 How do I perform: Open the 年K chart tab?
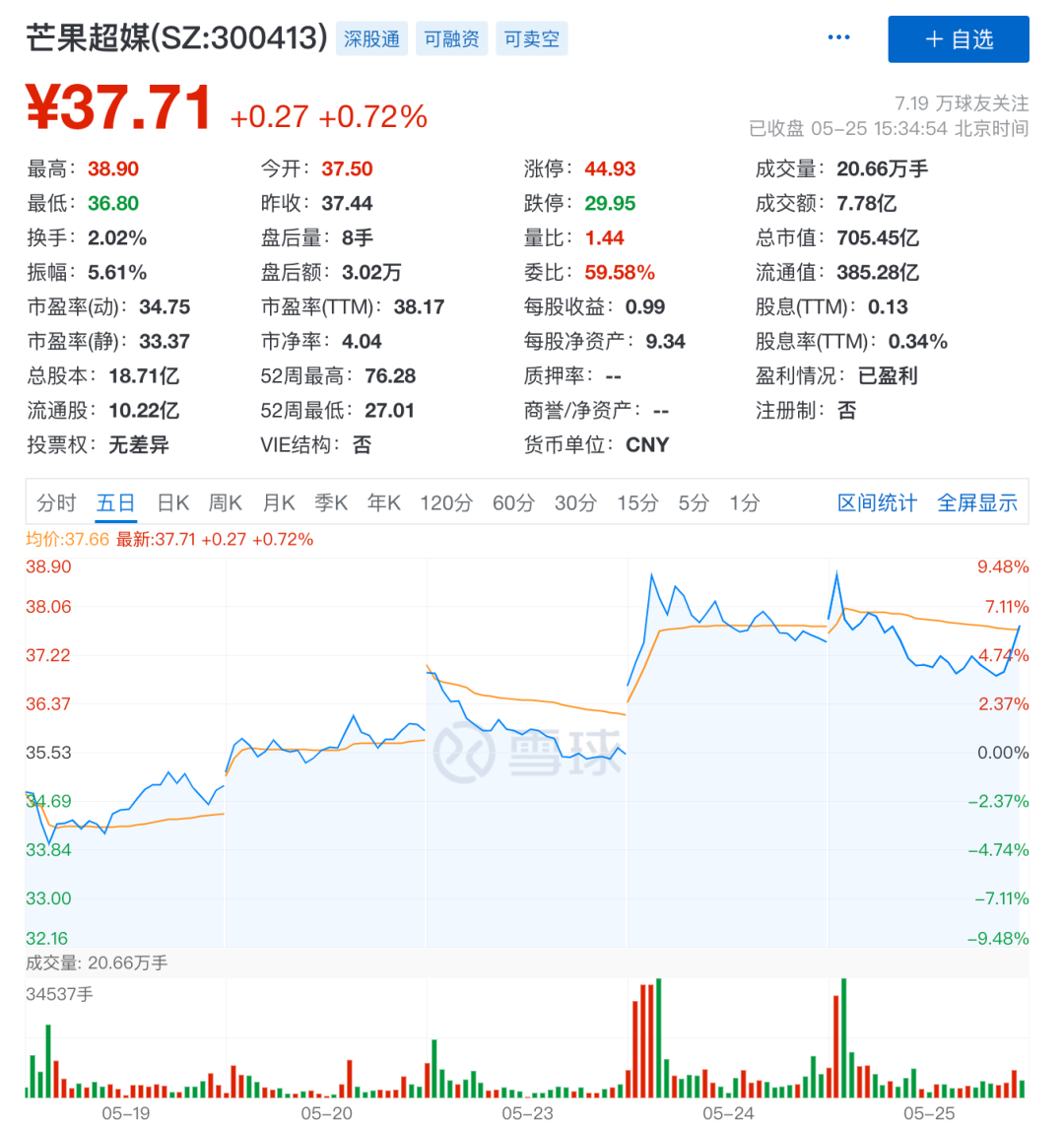tap(384, 503)
